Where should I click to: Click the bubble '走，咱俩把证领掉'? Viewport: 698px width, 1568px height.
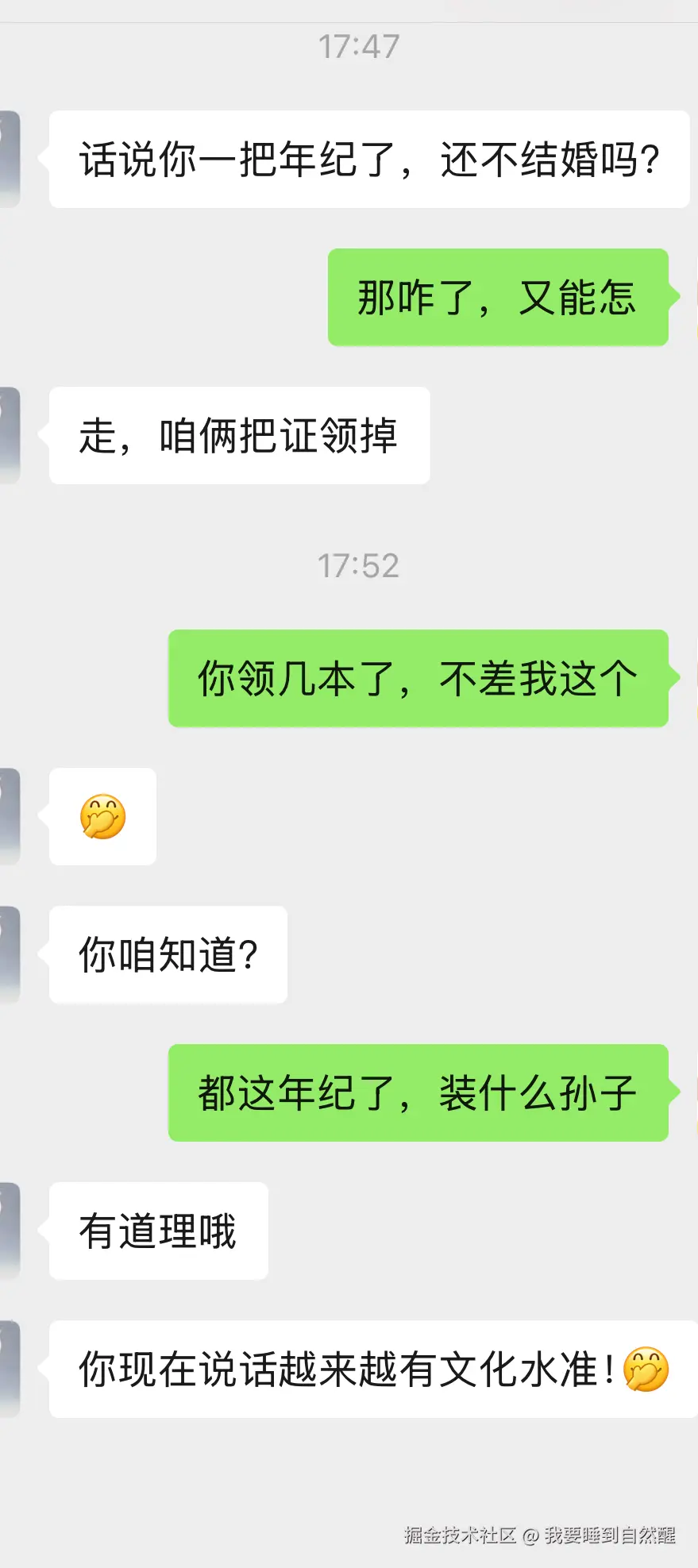coord(238,435)
